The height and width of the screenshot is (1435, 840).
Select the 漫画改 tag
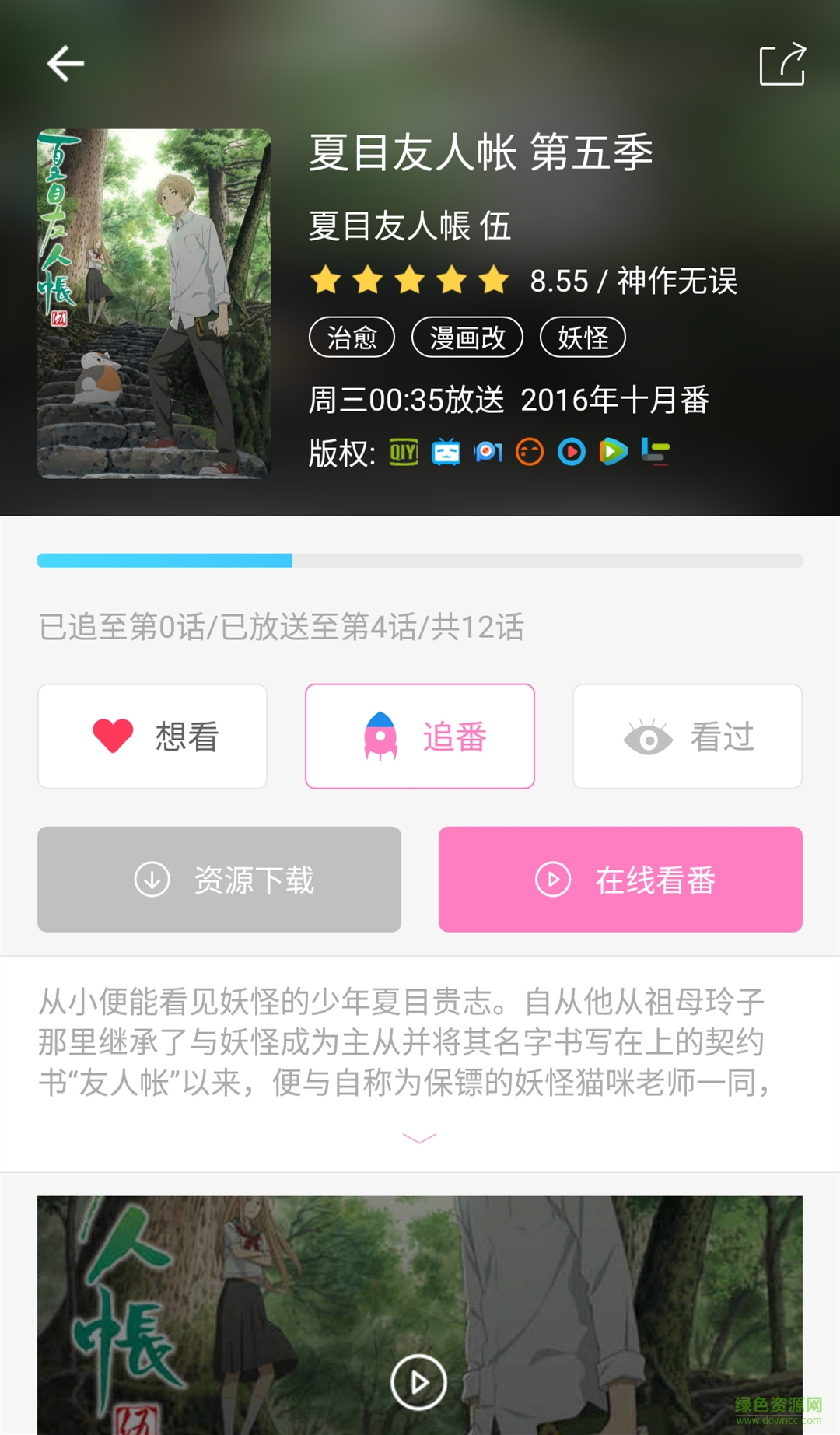[467, 337]
